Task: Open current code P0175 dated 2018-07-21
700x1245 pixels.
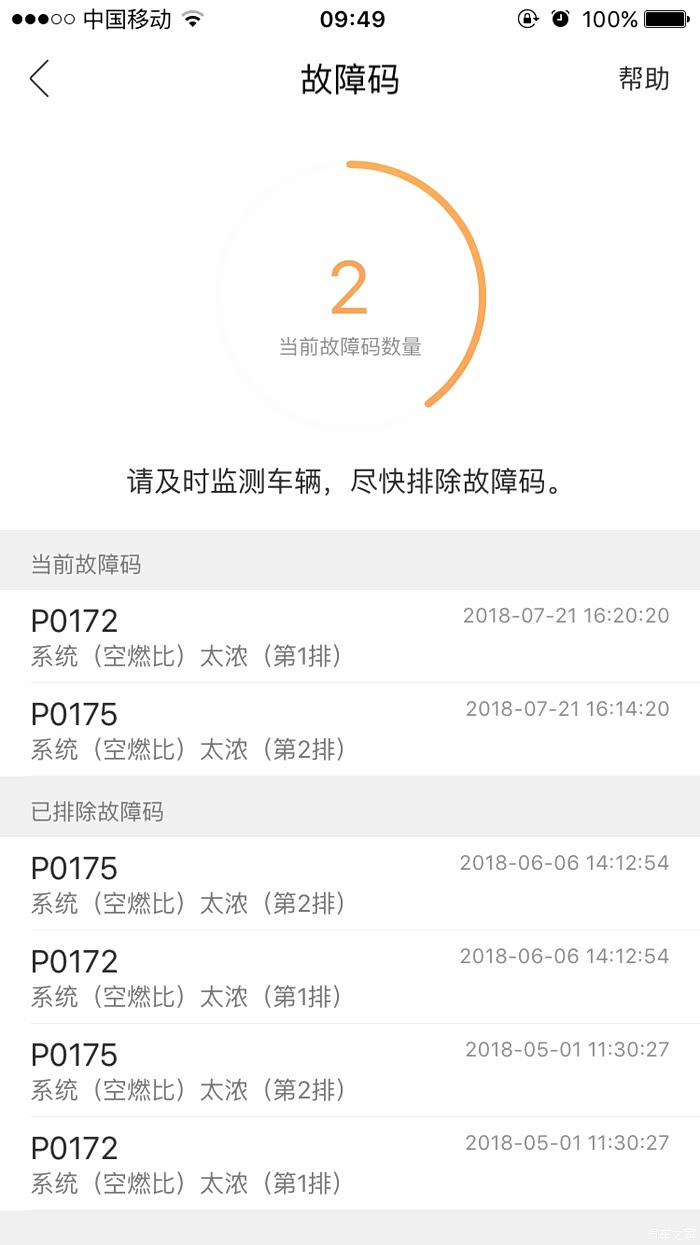Action: (x=350, y=730)
